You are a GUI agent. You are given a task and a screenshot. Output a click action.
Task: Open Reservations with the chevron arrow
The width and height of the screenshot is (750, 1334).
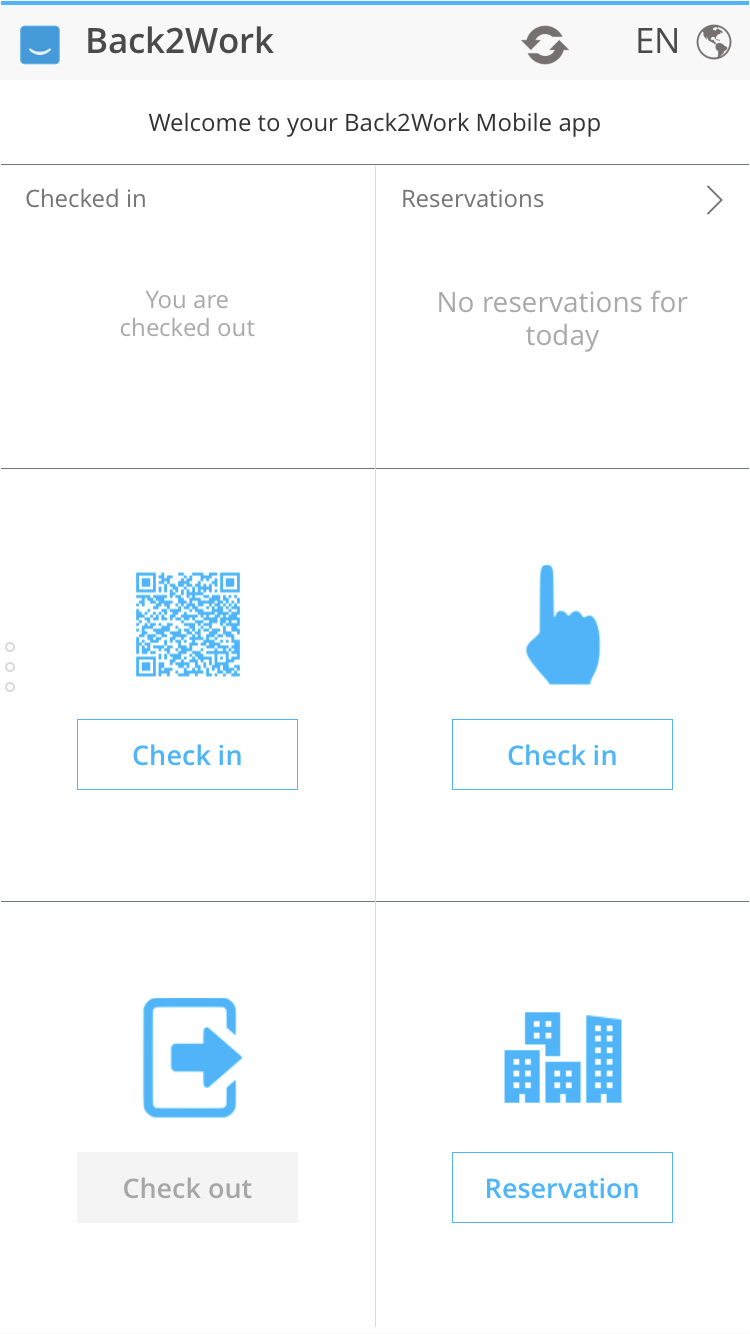(714, 200)
